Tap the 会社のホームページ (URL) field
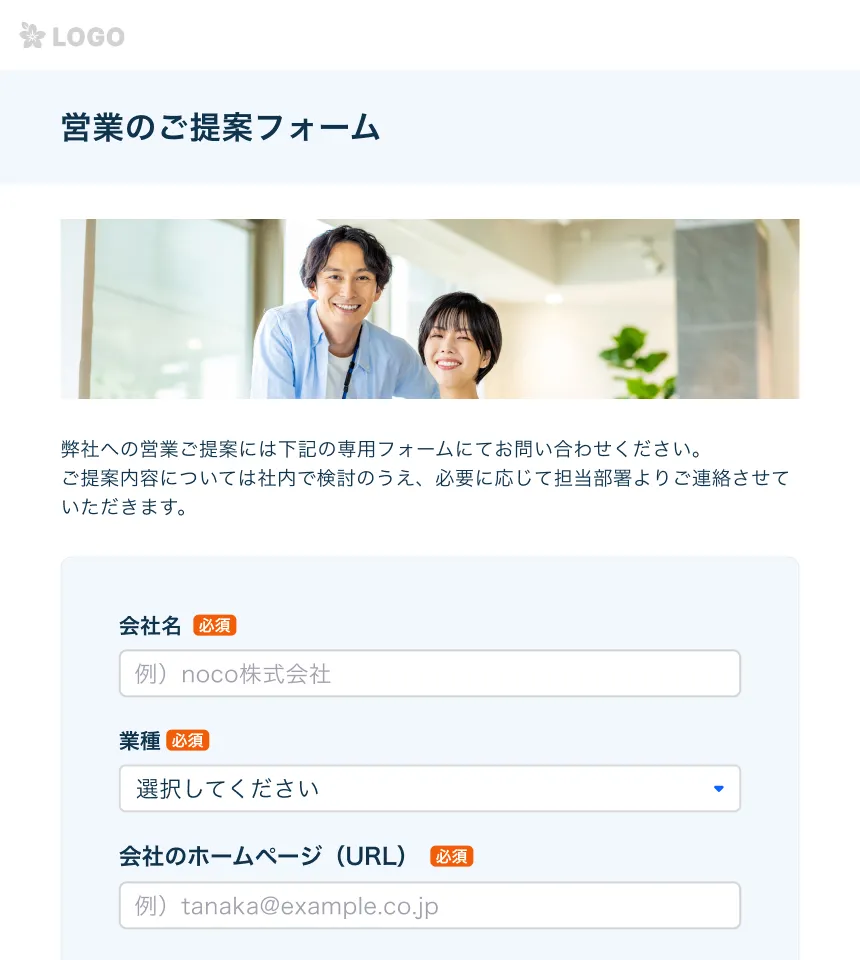This screenshot has width=860, height=960. (429, 906)
